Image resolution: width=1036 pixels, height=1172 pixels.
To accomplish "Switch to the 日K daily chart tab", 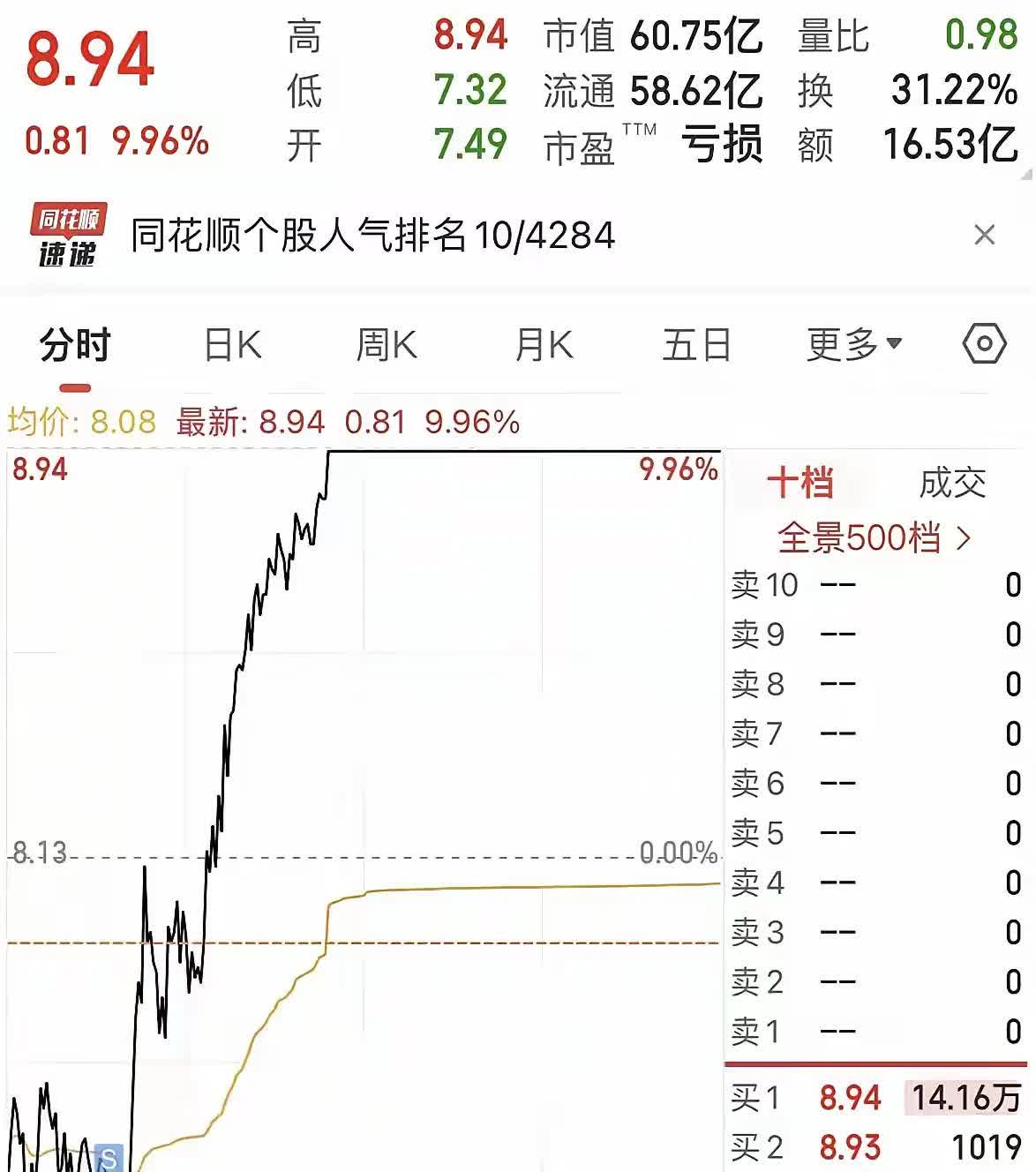I will click(x=231, y=344).
